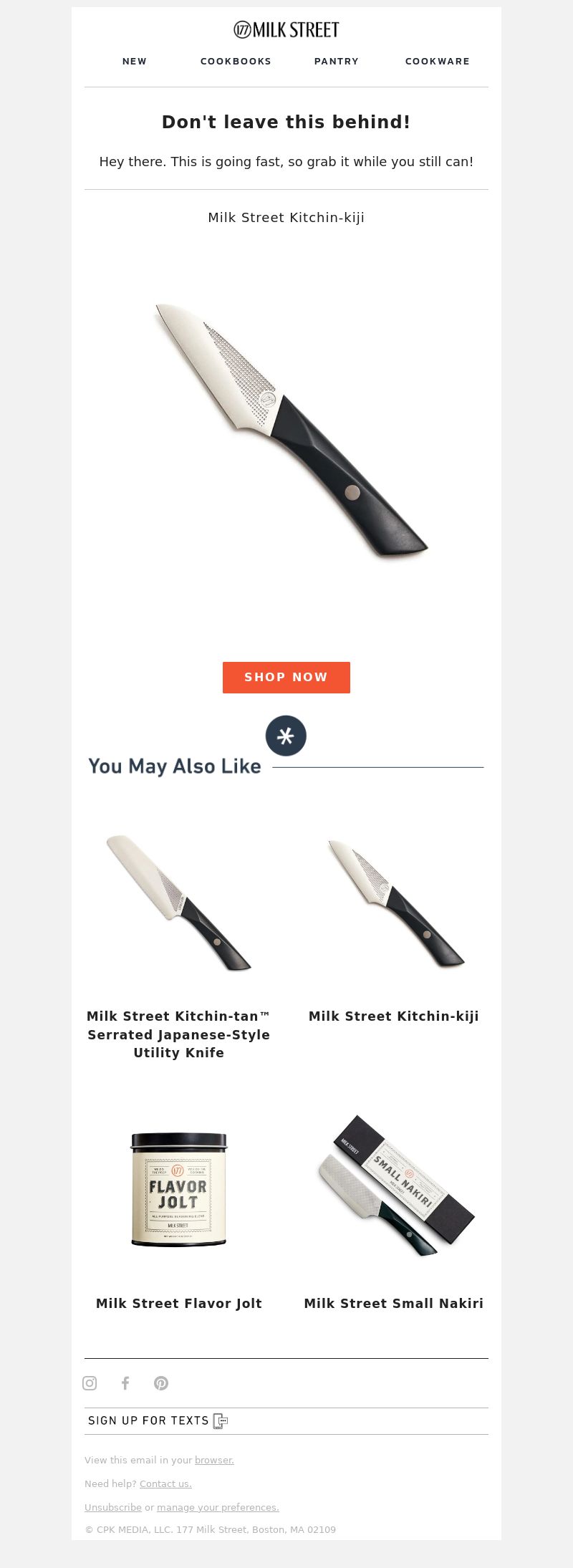Screen dimensions: 573x1568
Task: Unsubscribe from these emails
Action: point(113,1507)
